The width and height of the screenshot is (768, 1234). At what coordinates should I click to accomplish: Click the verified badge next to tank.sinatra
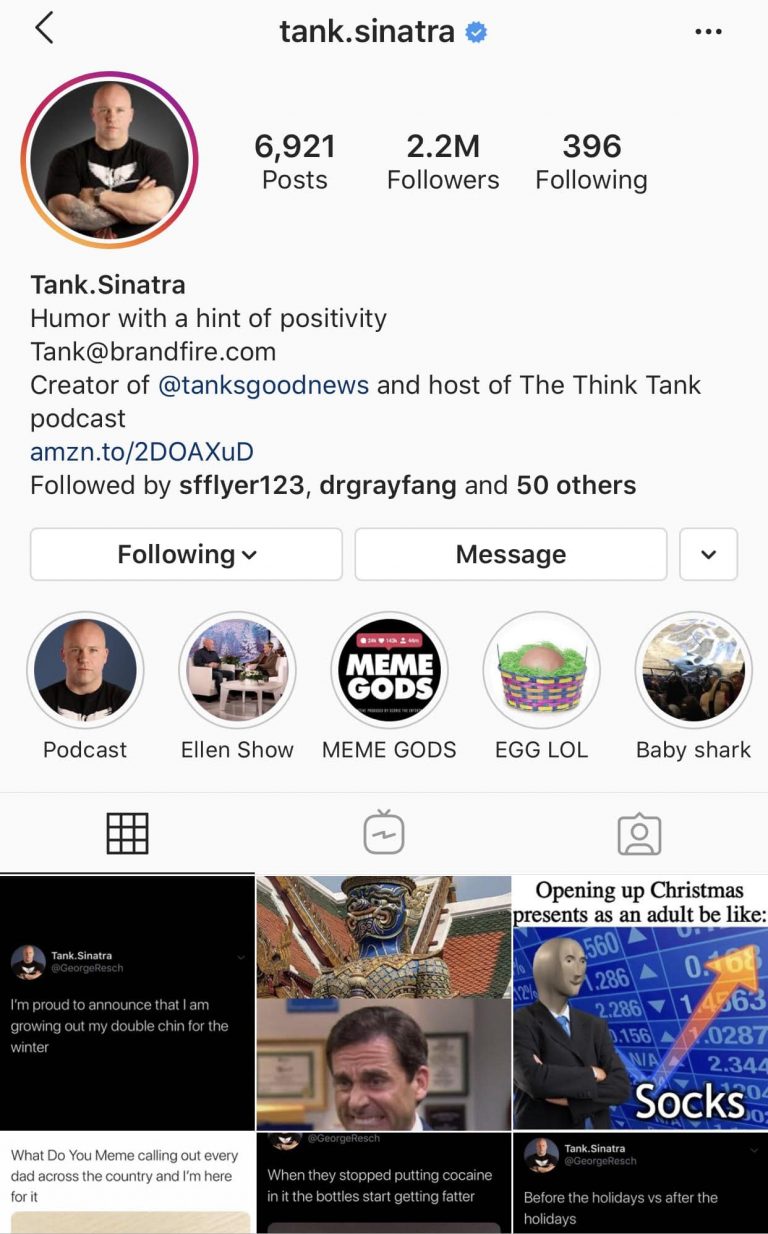click(473, 31)
